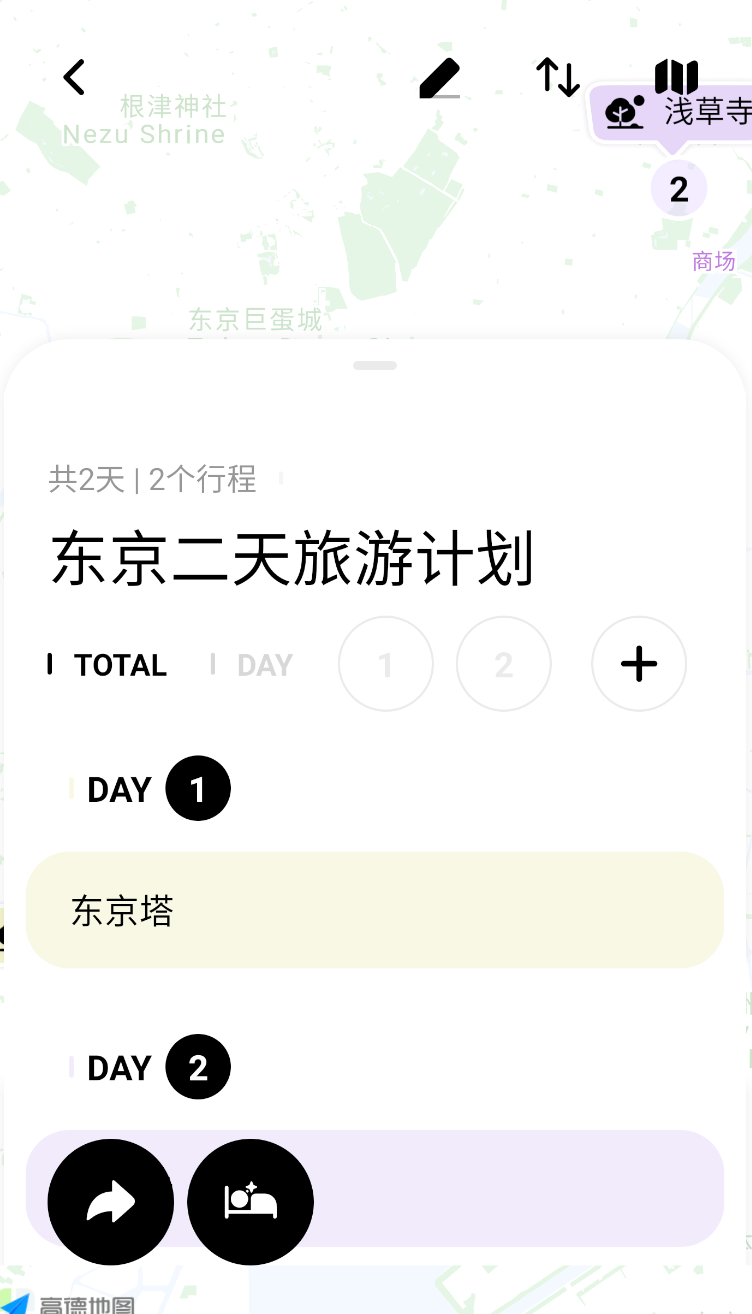Switch to the TOTAL view
Image resolution: width=752 pixels, height=1314 pixels.
[120, 665]
